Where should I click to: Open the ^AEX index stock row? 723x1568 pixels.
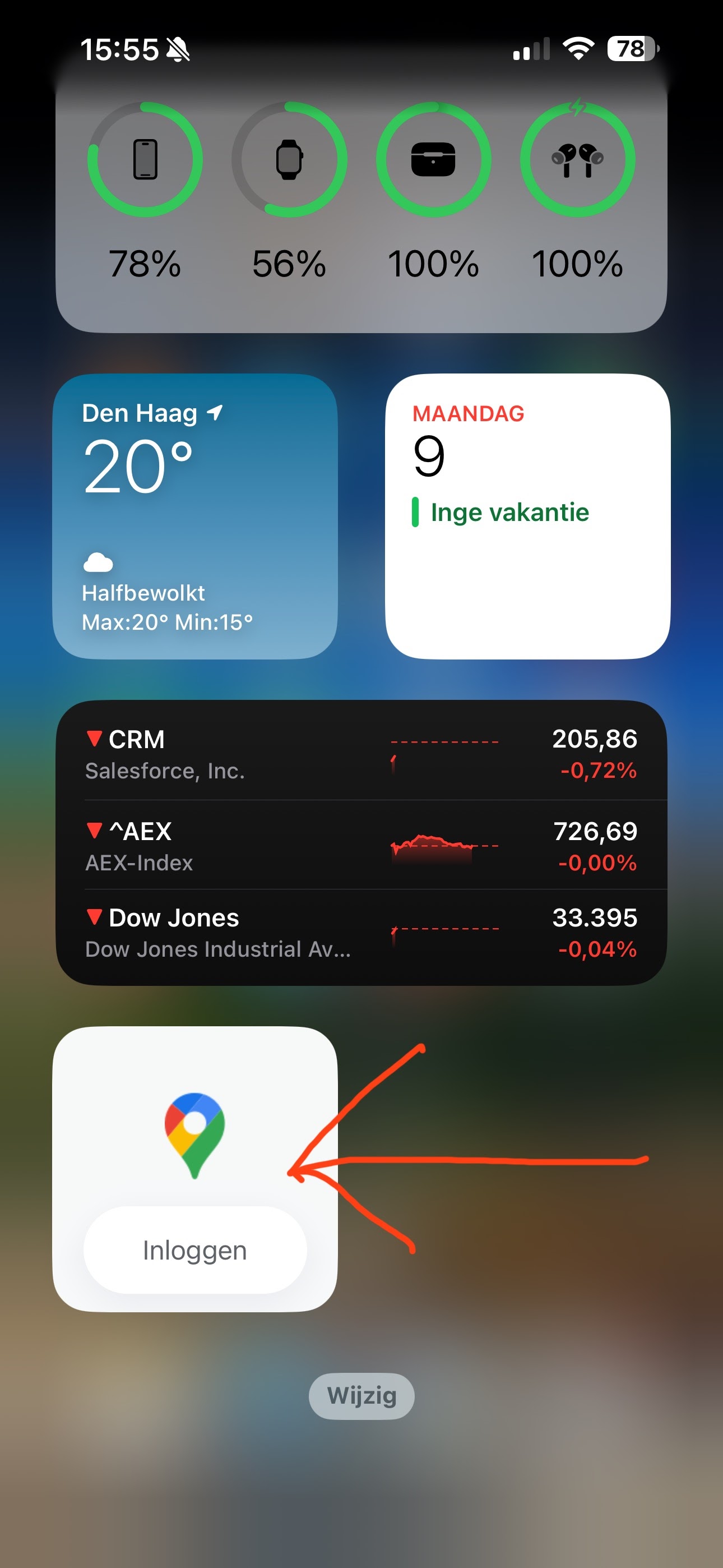[361, 846]
